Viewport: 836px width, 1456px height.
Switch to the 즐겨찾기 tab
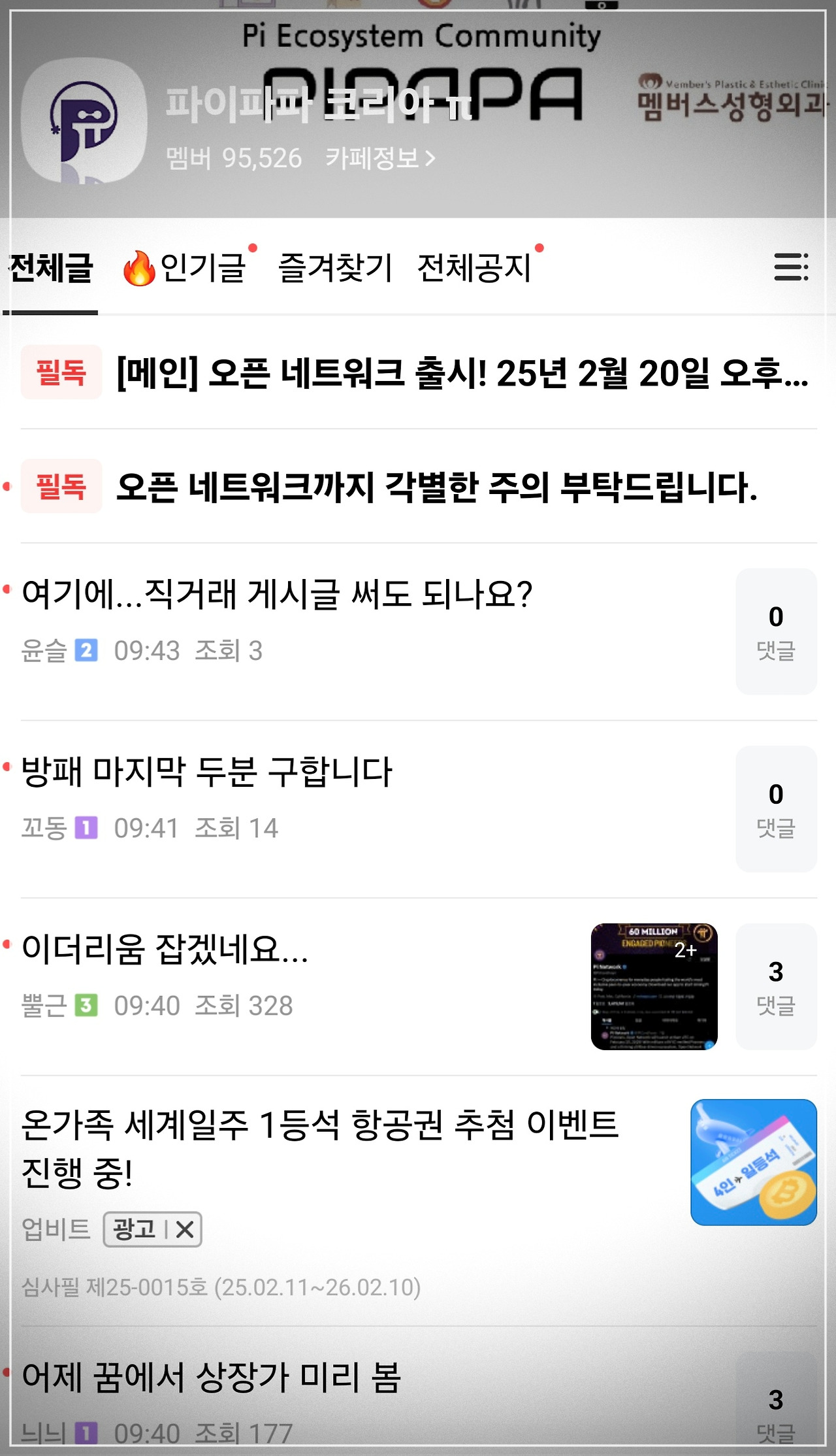pyautogui.click(x=334, y=268)
